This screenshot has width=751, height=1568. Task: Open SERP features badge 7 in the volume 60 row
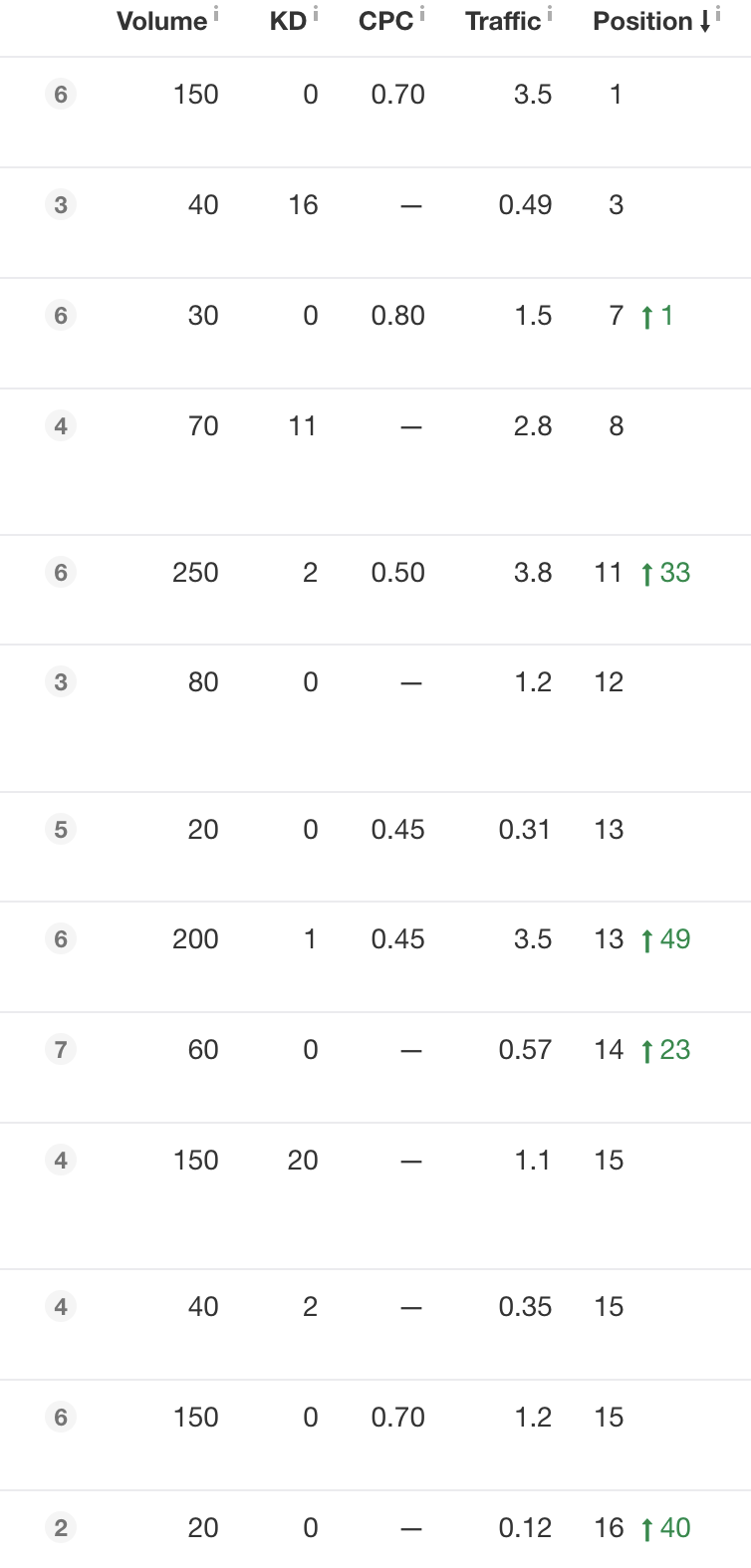[61, 1049]
